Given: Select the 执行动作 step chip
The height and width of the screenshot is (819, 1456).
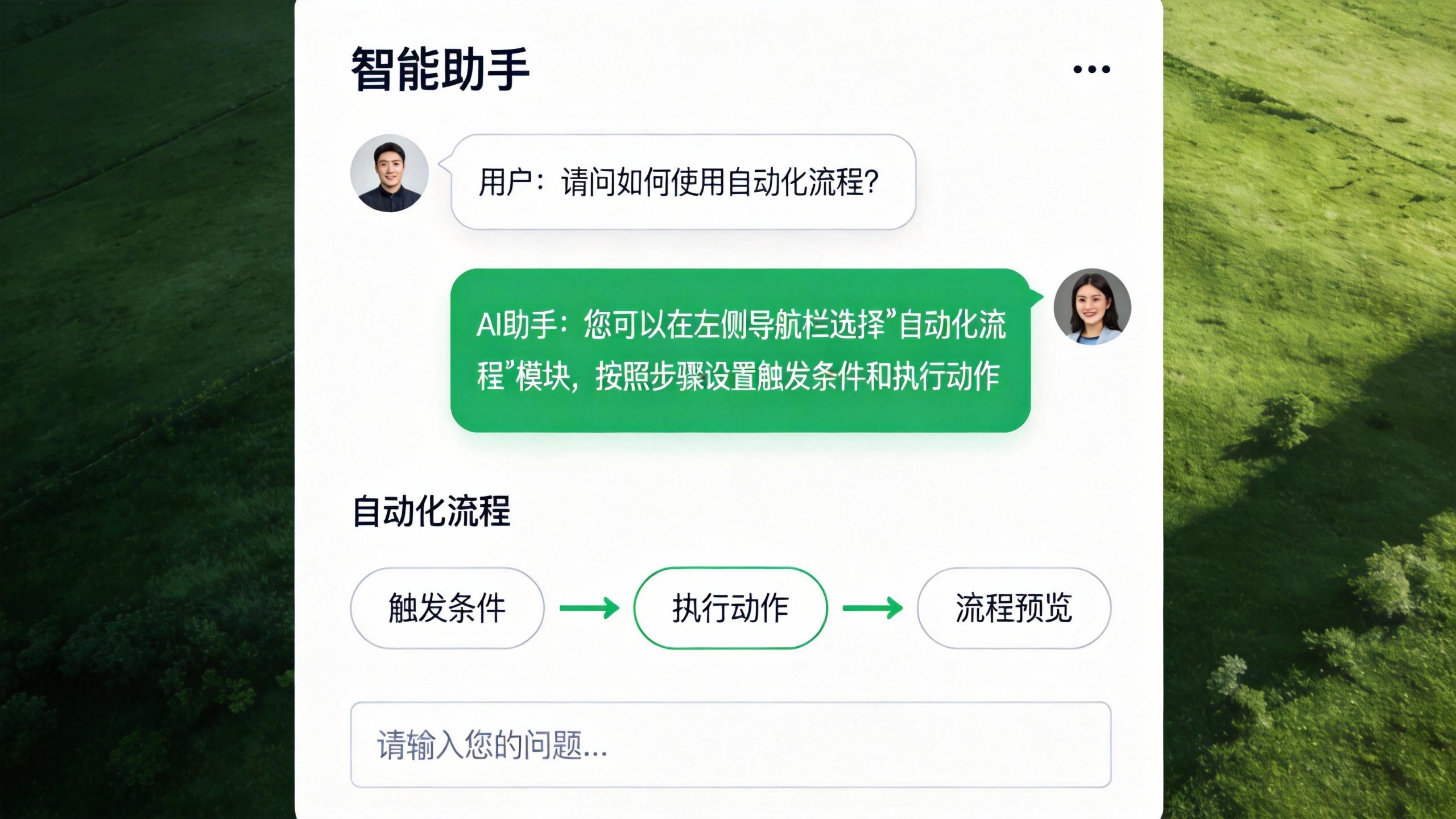Looking at the screenshot, I should pyautogui.click(x=730, y=608).
